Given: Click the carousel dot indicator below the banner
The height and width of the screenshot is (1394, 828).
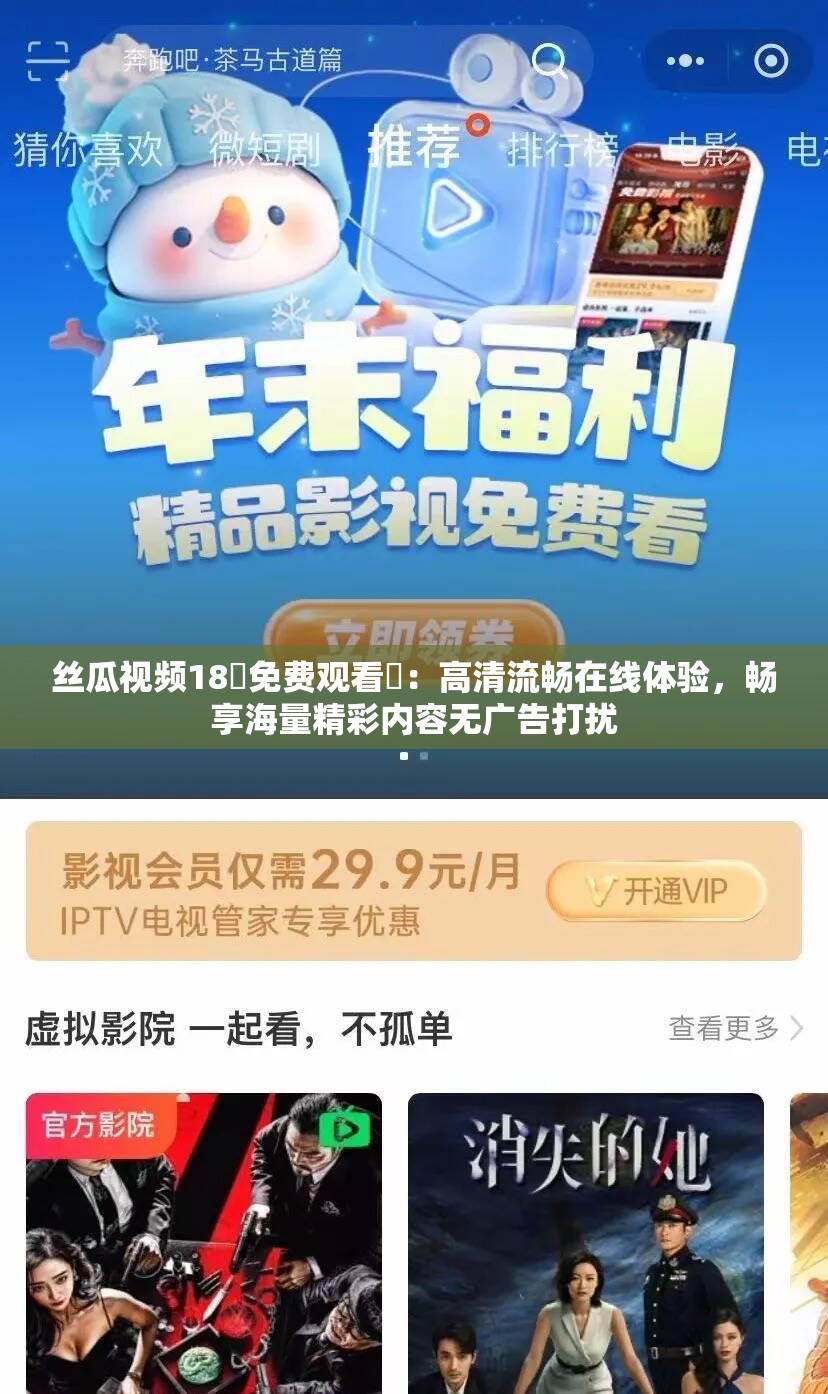Looking at the screenshot, I should pyautogui.click(x=414, y=758).
